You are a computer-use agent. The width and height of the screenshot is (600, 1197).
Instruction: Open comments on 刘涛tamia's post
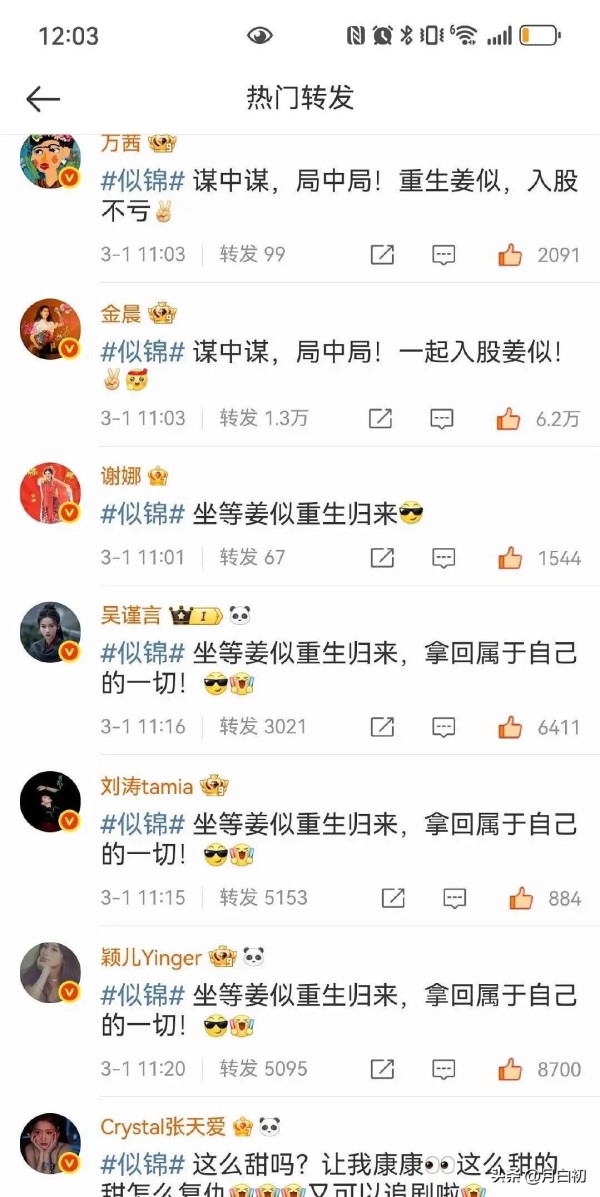(x=454, y=898)
